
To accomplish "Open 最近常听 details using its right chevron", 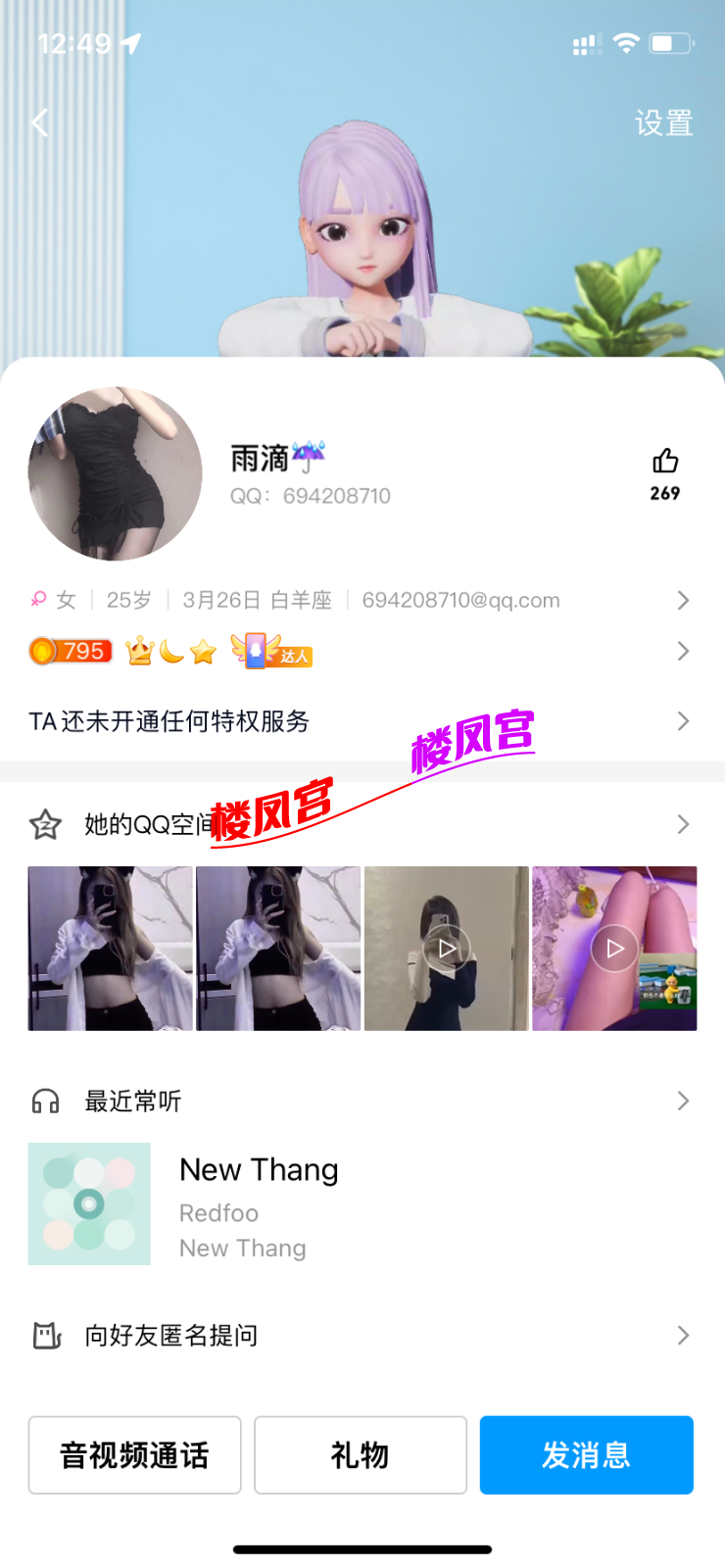I will [x=683, y=1101].
